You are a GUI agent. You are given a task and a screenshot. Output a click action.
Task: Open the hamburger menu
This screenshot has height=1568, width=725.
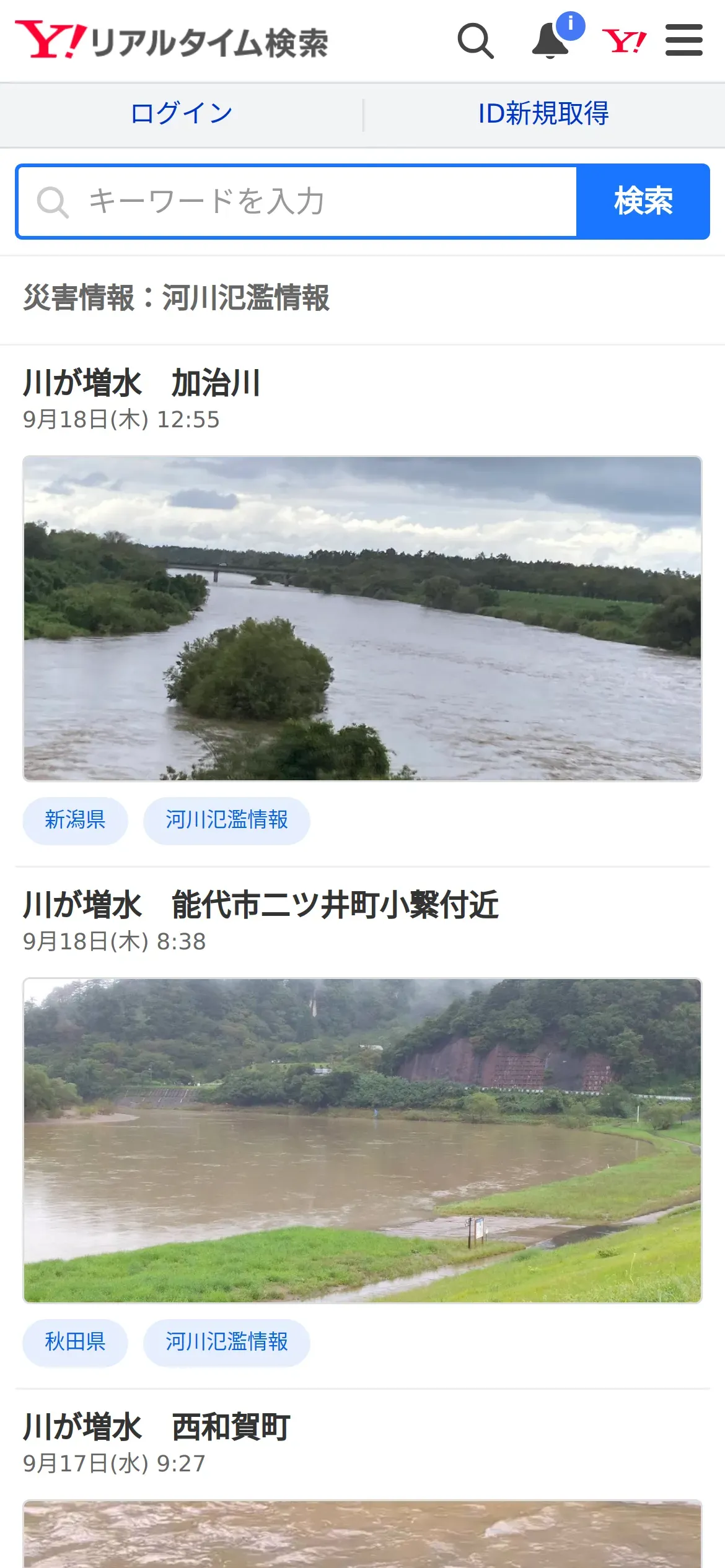(x=683, y=41)
